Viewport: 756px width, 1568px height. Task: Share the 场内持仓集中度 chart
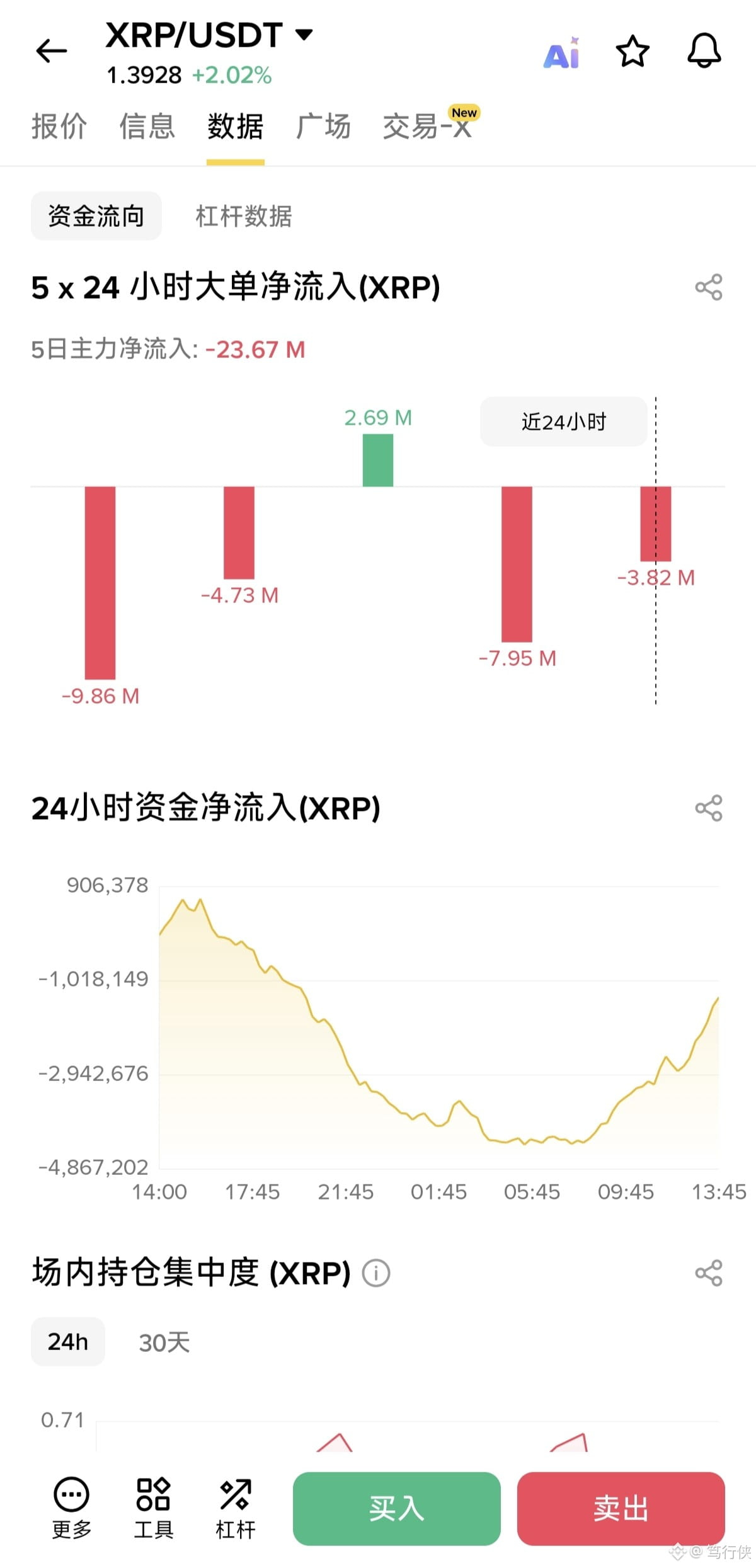pos(709,1273)
